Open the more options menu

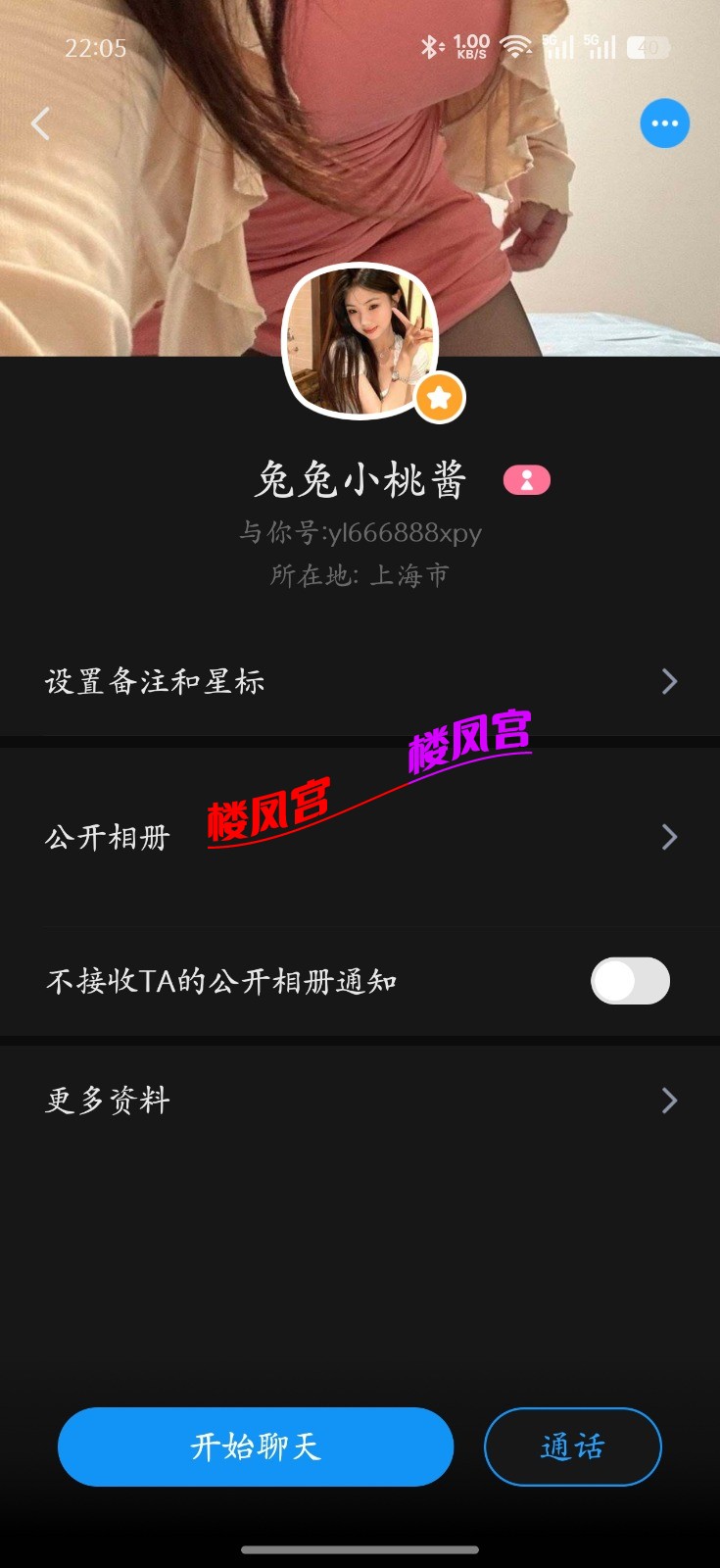[x=663, y=122]
